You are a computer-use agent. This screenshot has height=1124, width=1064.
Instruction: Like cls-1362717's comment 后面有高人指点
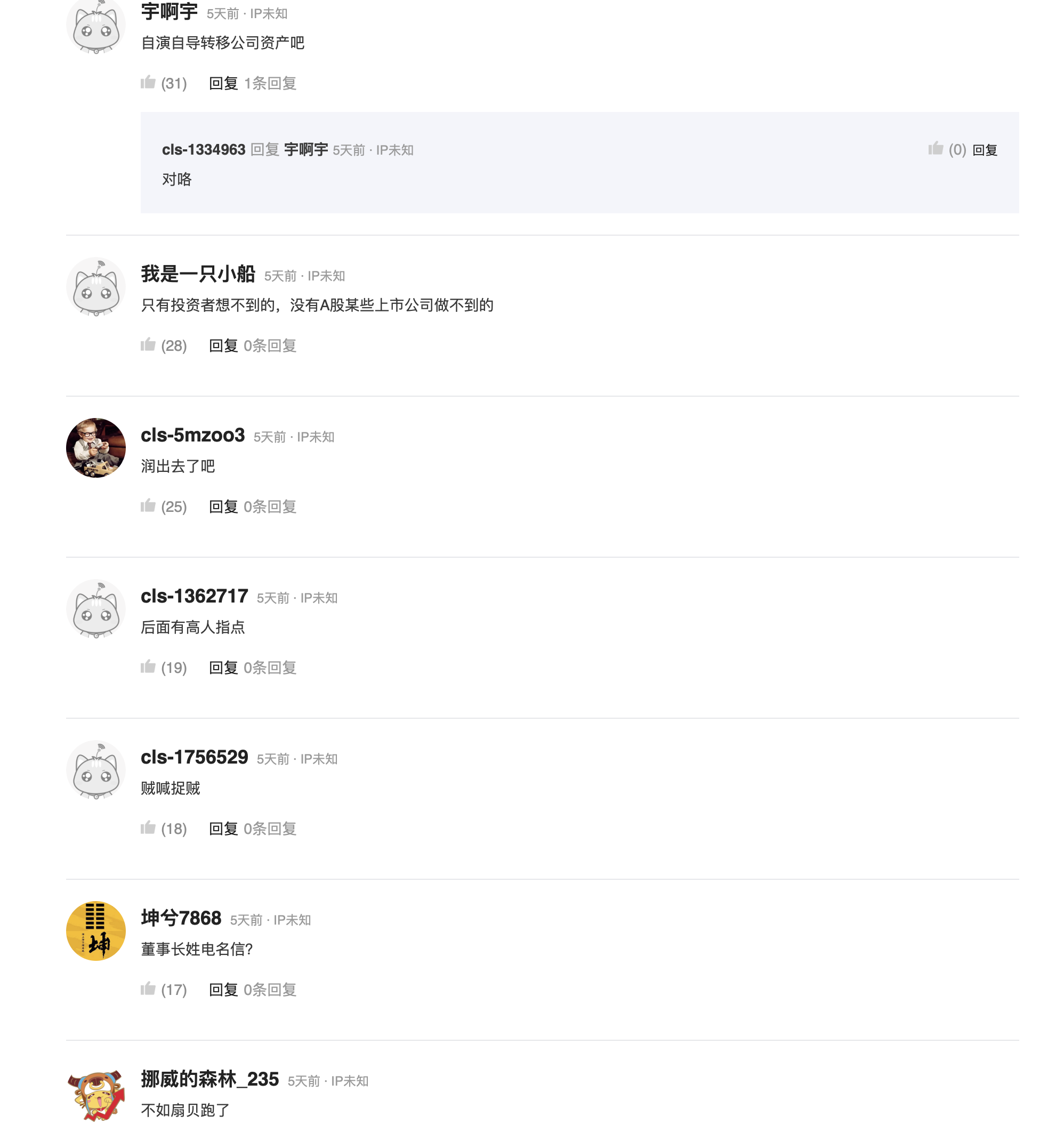[149, 667]
